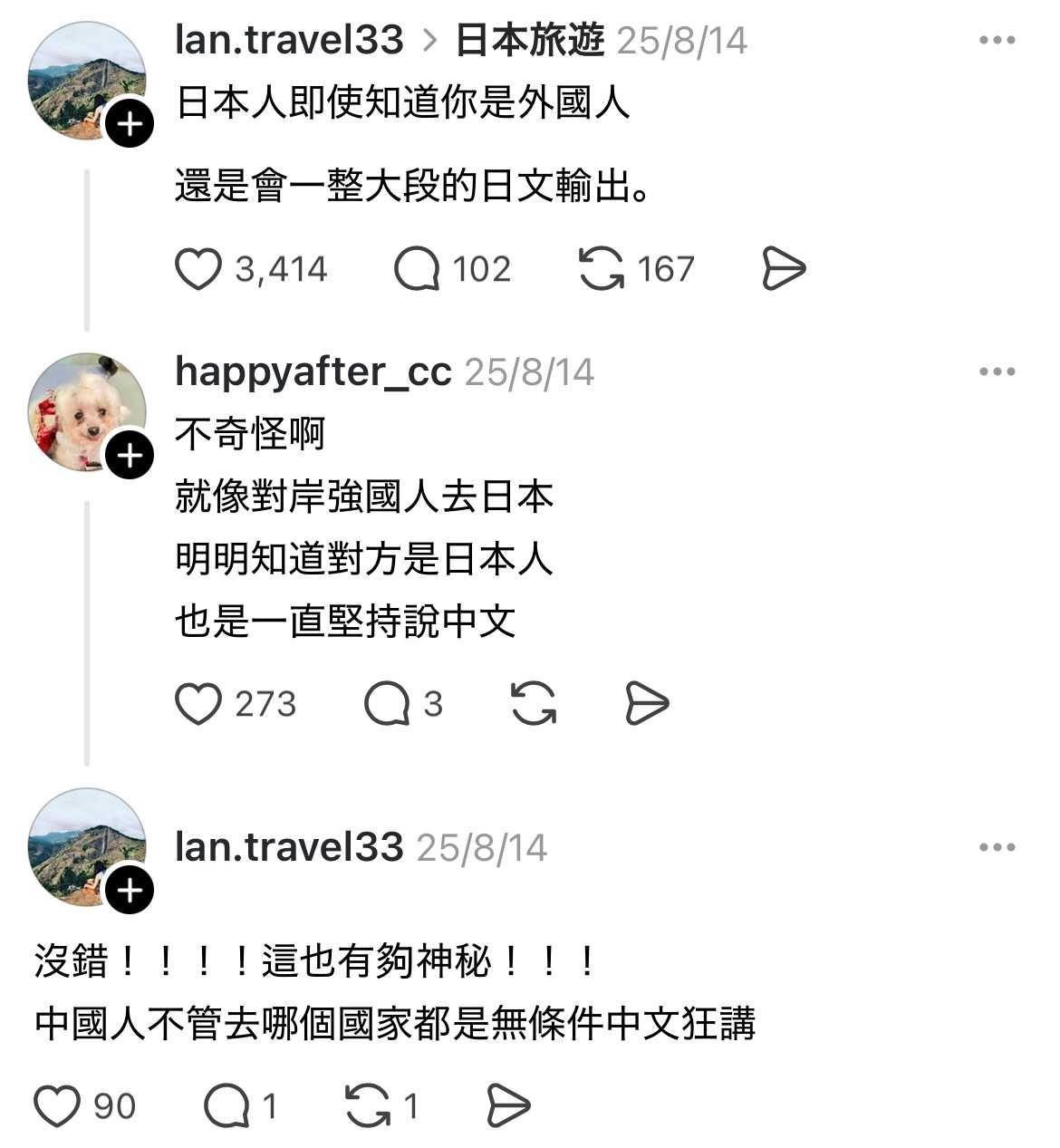Open overflow menu on the 沒錯 reply
1060x1148 pixels.
[x=997, y=848]
